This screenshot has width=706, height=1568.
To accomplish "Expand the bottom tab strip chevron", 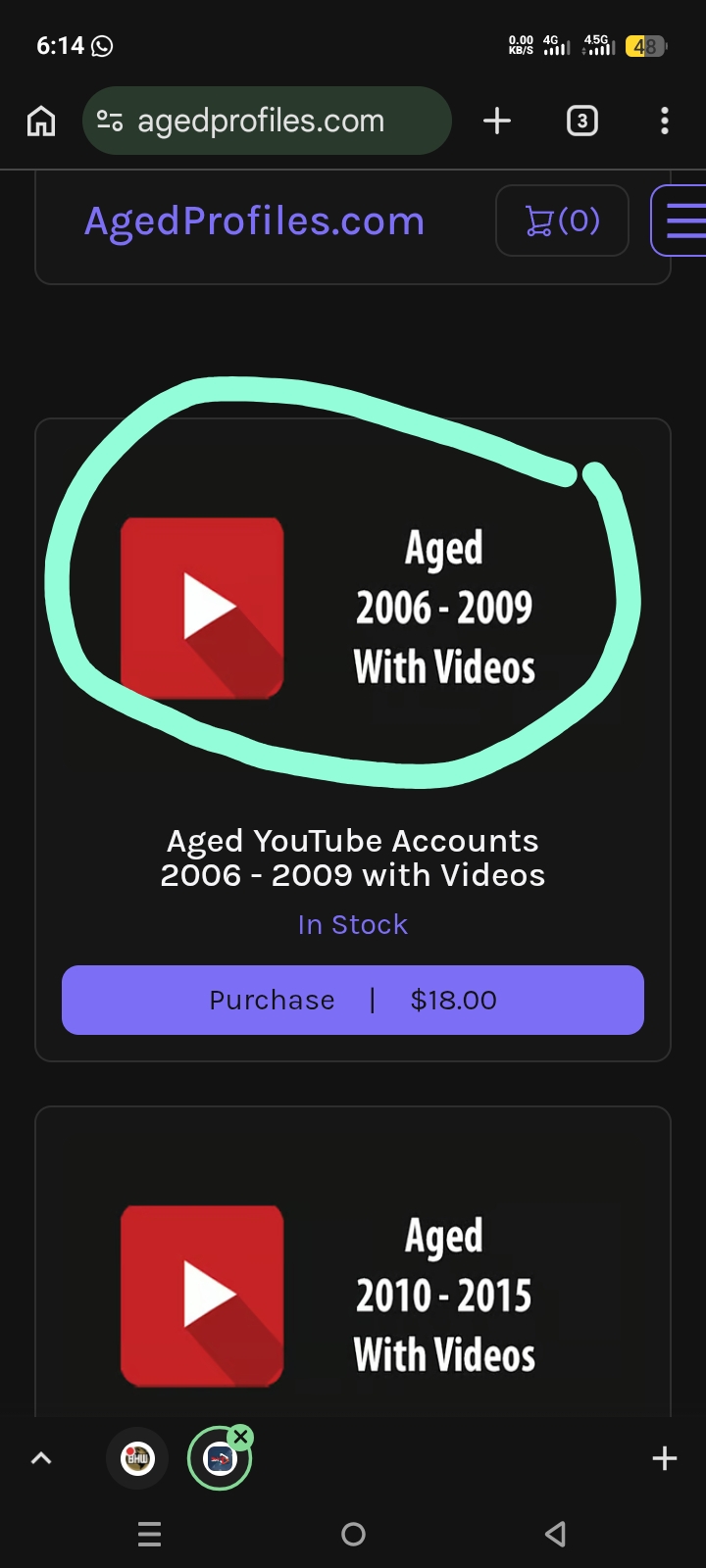I will 41,1458.
